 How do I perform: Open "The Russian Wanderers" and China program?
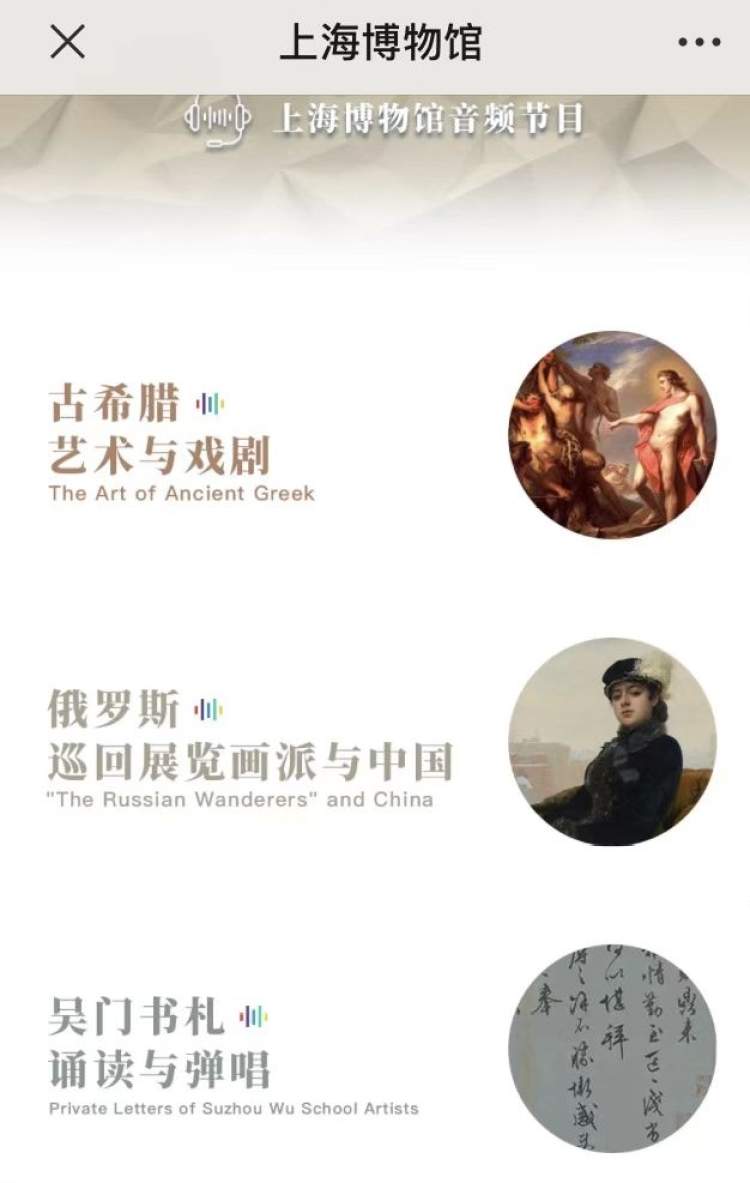[250, 750]
